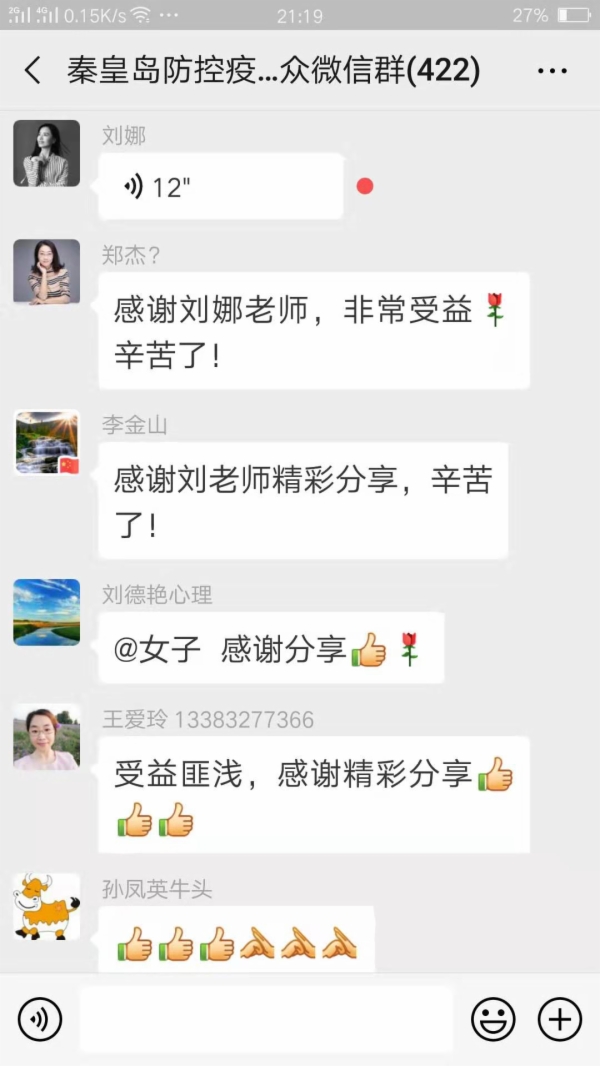This screenshot has width=600, height=1066.
Task: Open 王爱玲's profile avatar
Action: coord(47,736)
